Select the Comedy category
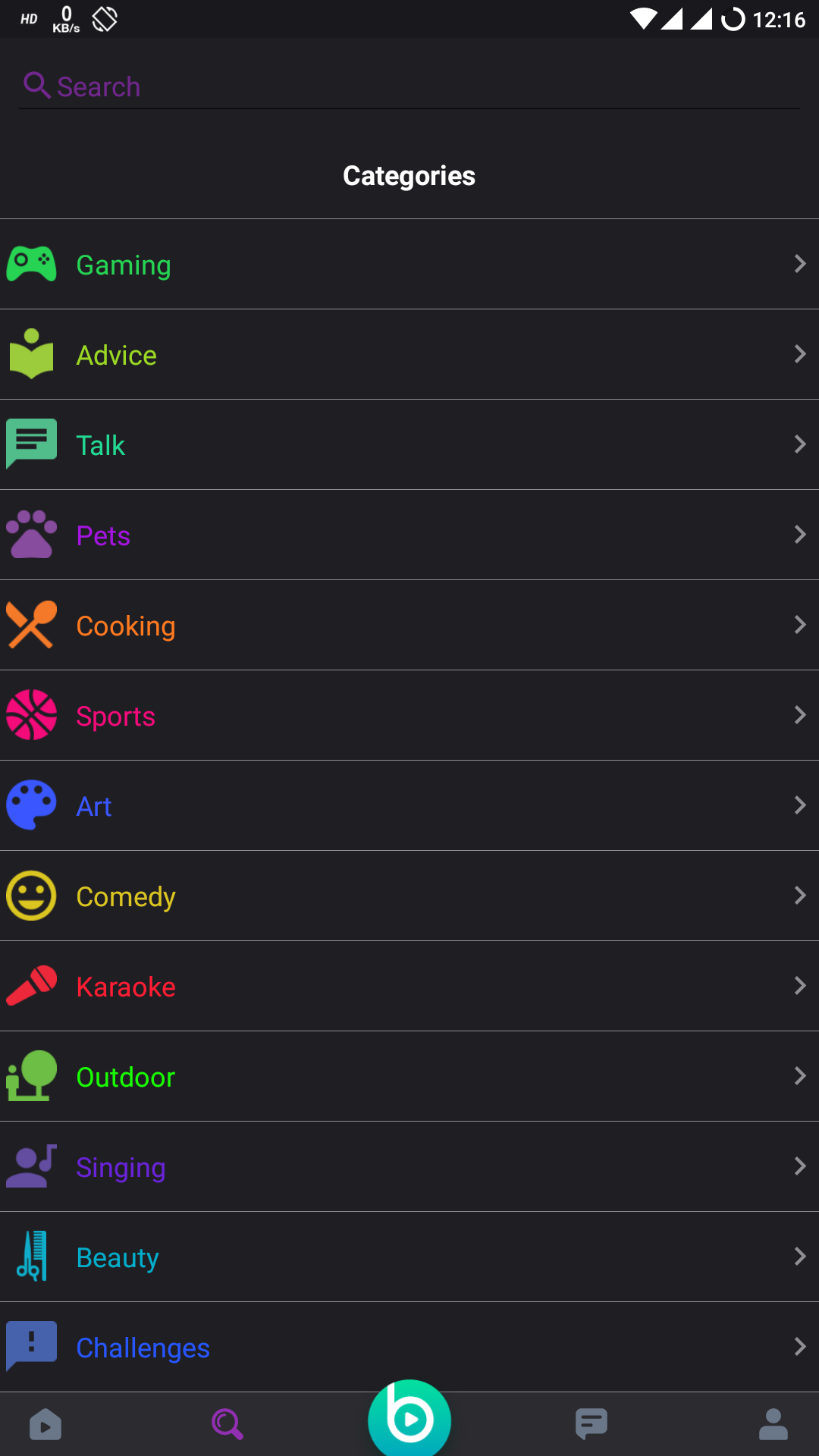Viewport: 819px width, 1456px height. point(409,896)
